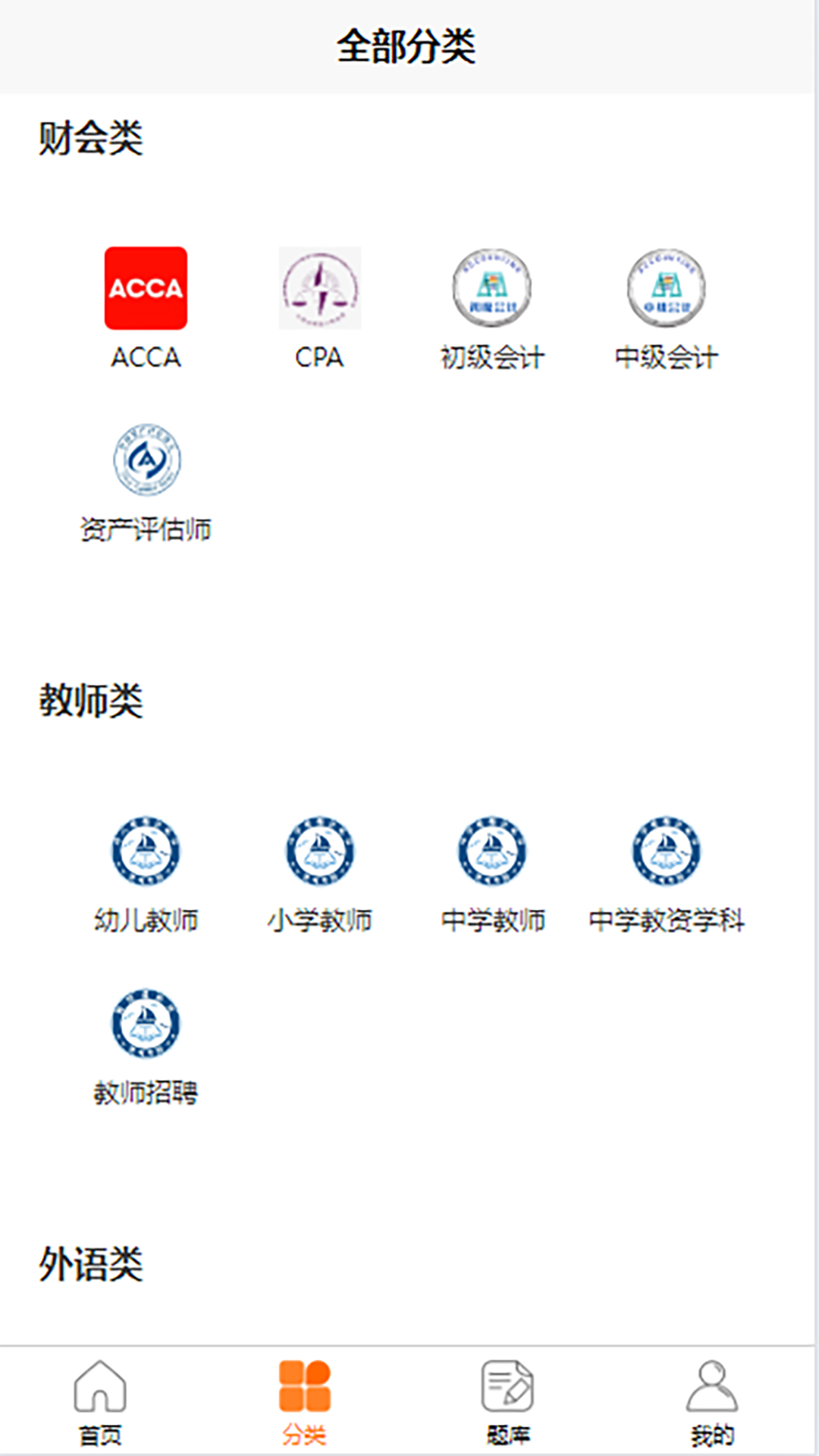Tap the 分类 tab
819x1456 pixels.
pyautogui.click(x=304, y=1401)
